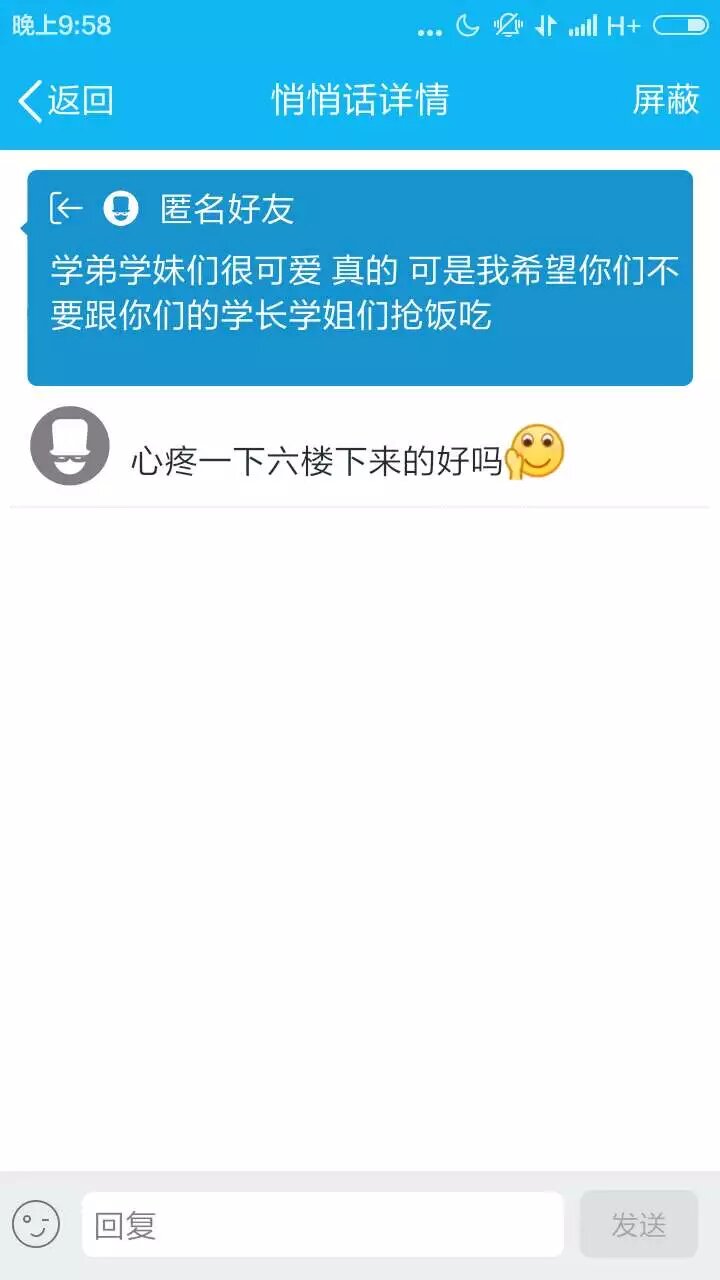Focus the 回复 reply input field
Image resolution: width=720 pixels, height=1280 pixels.
point(322,1225)
